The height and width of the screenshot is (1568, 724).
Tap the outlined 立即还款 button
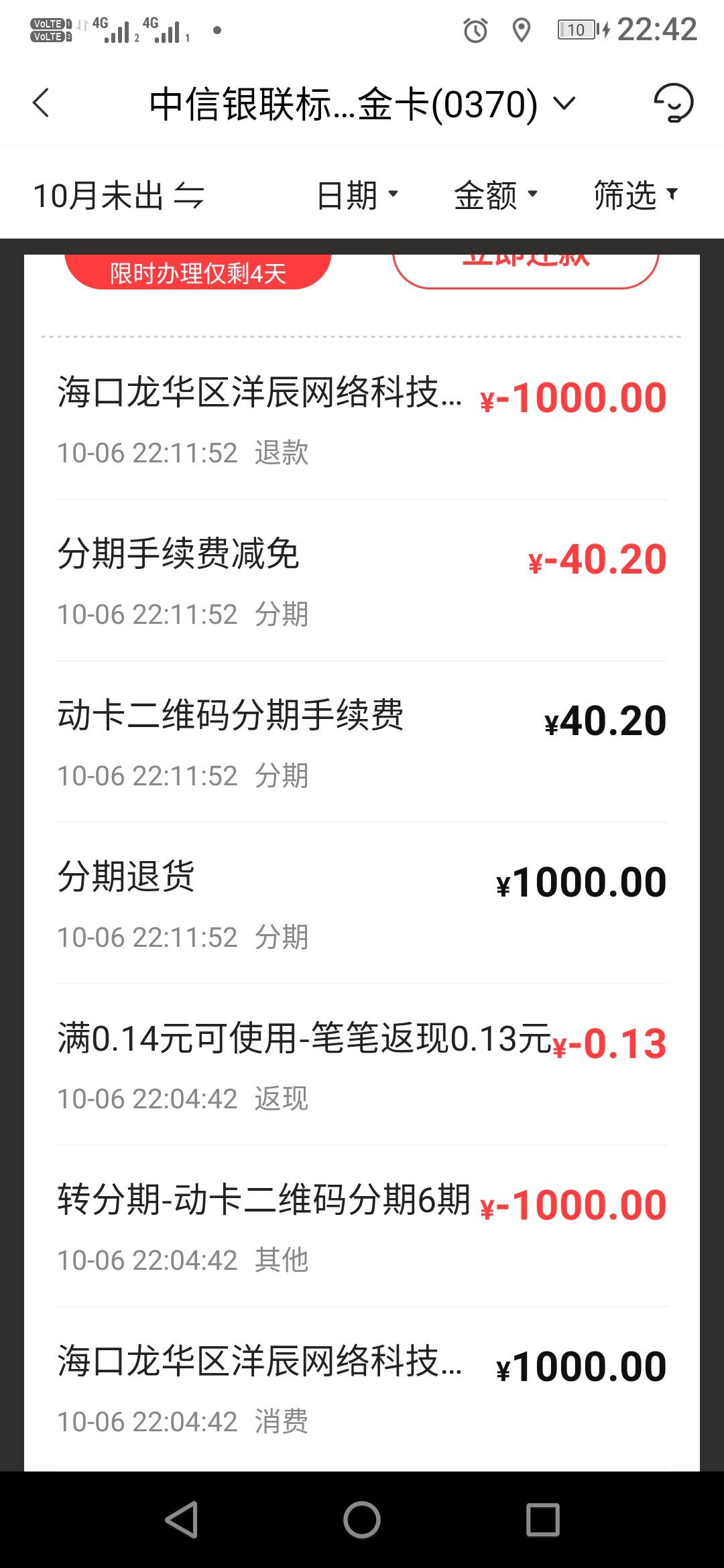pyautogui.click(x=526, y=271)
